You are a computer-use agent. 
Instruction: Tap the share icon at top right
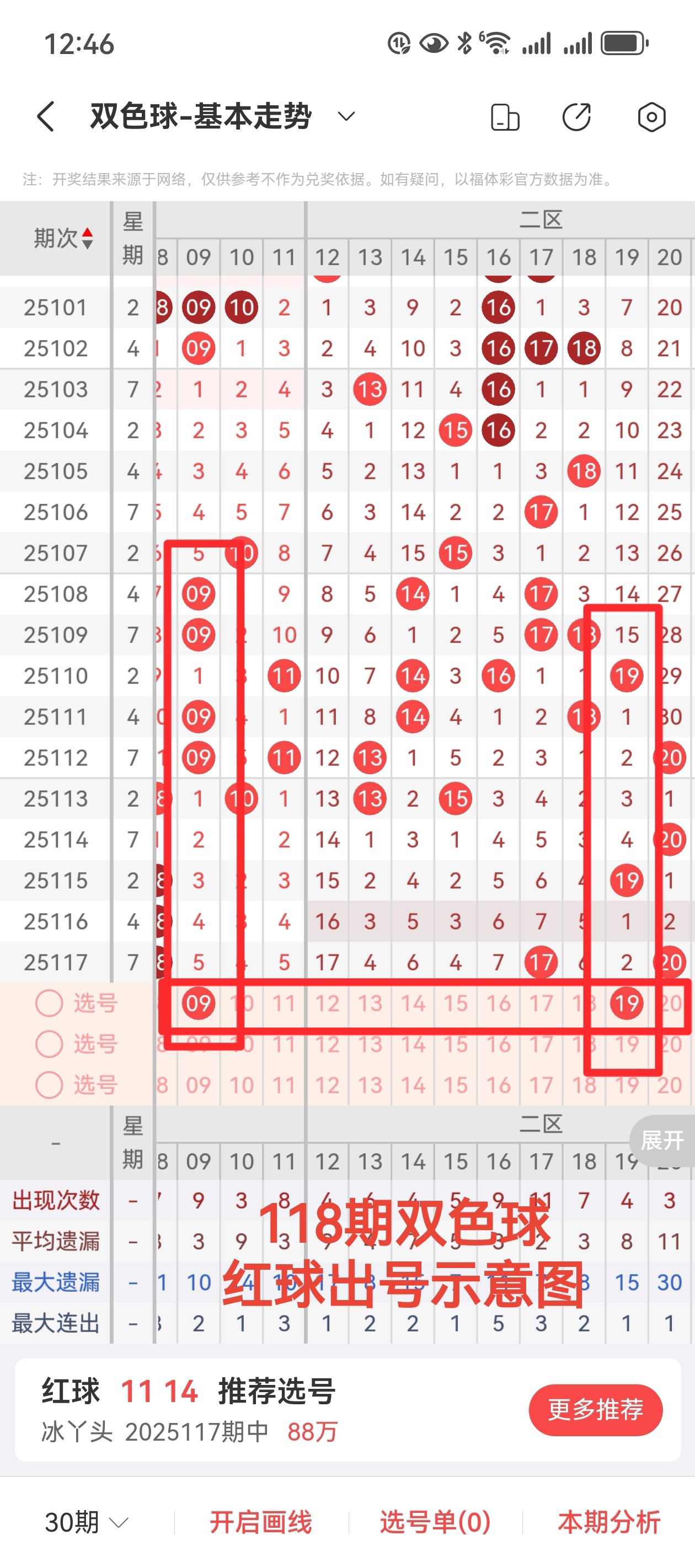[575, 116]
